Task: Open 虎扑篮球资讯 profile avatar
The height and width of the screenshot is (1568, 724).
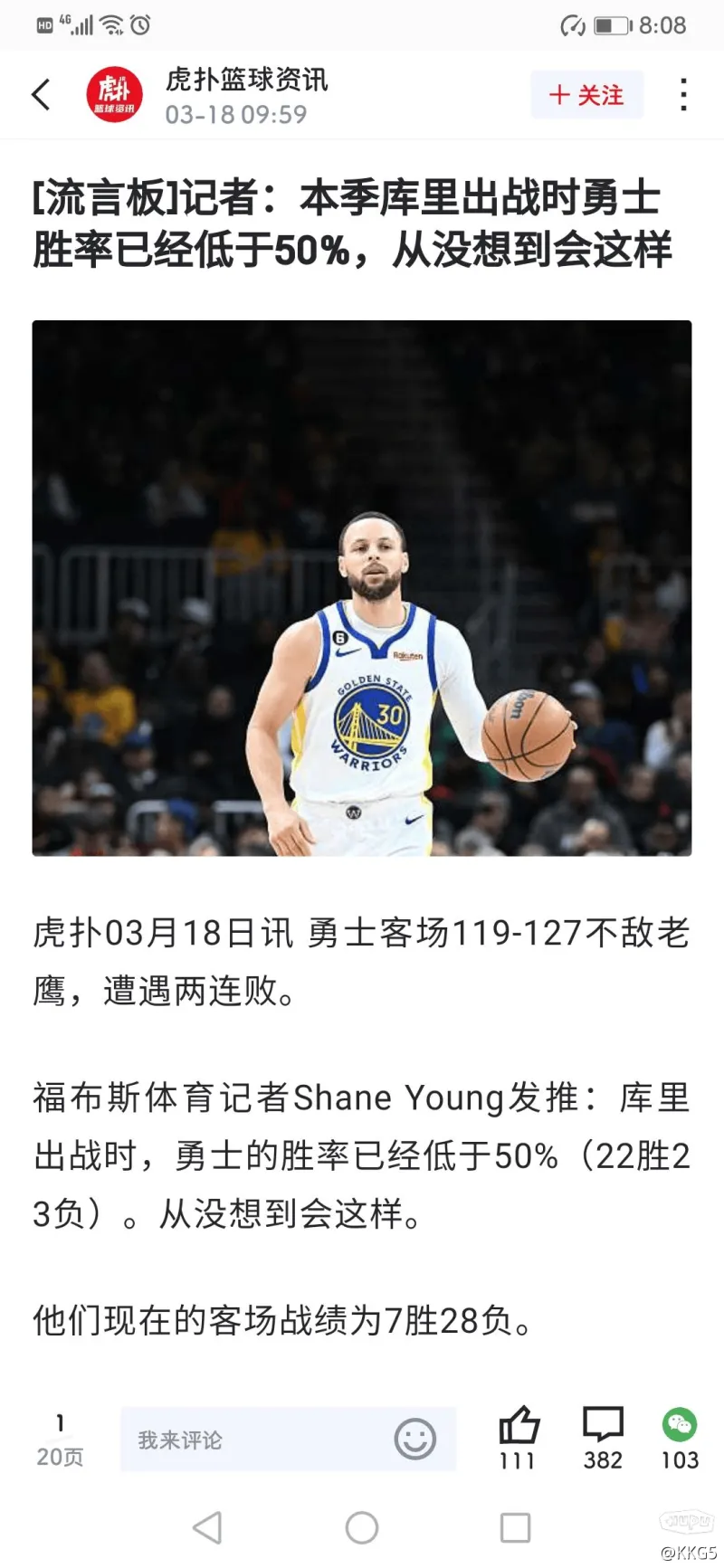Action: [x=114, y=94]
